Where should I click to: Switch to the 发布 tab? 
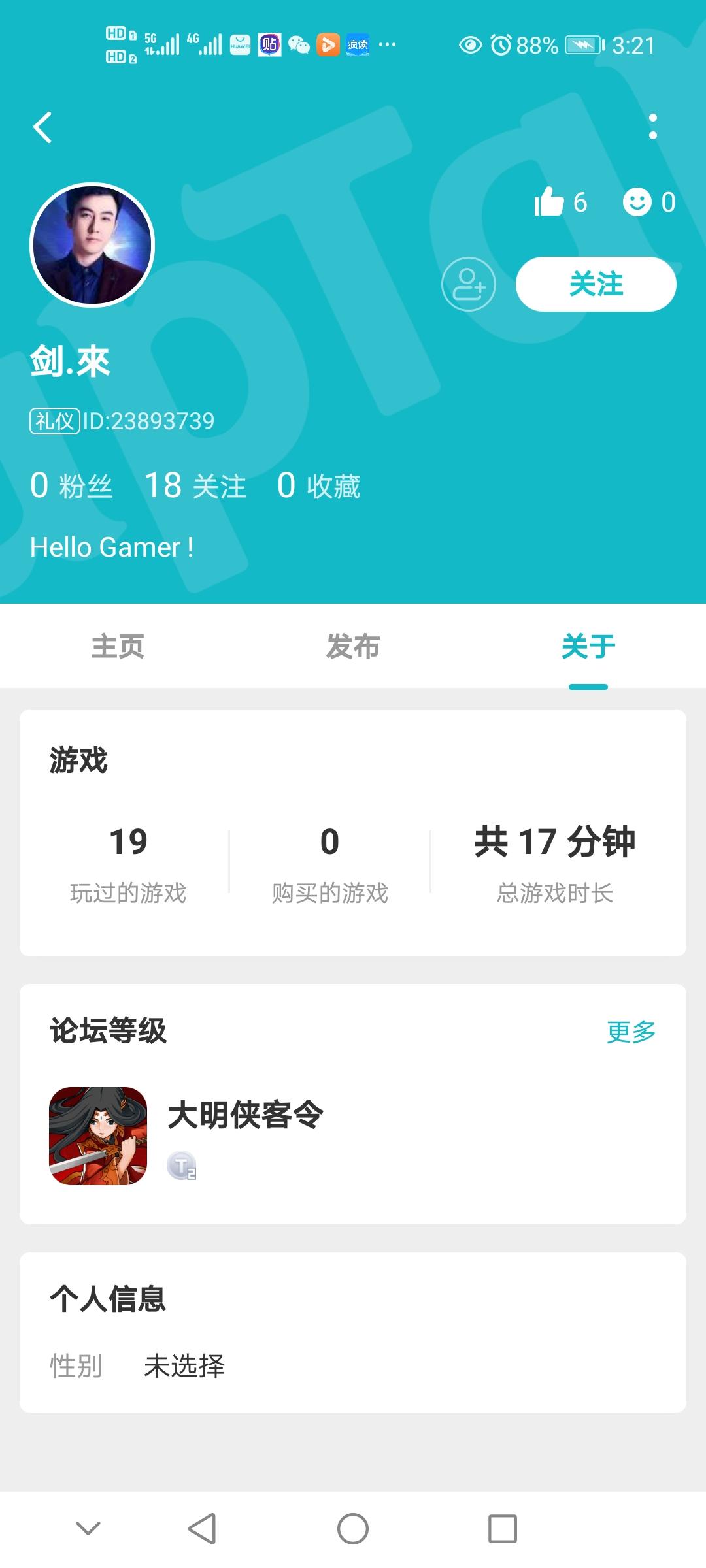353,647
